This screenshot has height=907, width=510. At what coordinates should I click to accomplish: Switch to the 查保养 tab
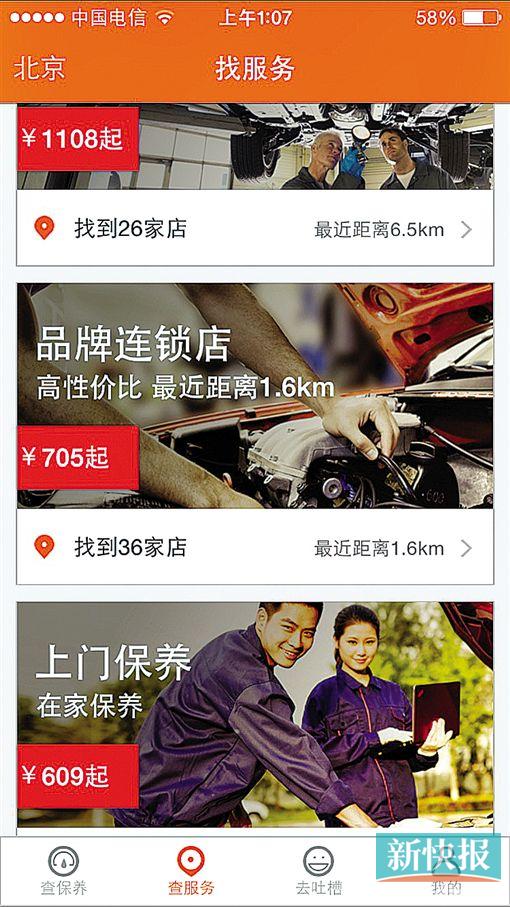point(64,871)
